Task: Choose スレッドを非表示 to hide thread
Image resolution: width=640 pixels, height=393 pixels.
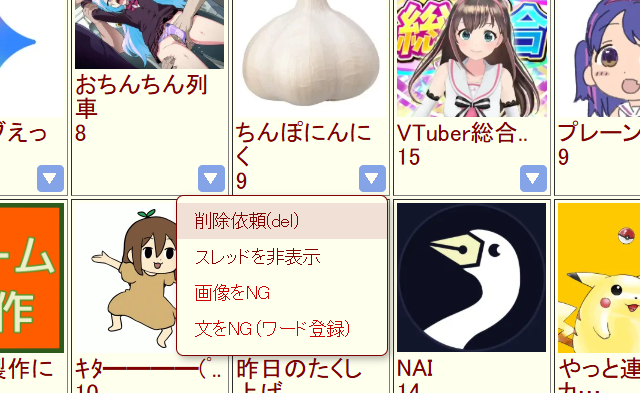Action: tap(282, 257)
